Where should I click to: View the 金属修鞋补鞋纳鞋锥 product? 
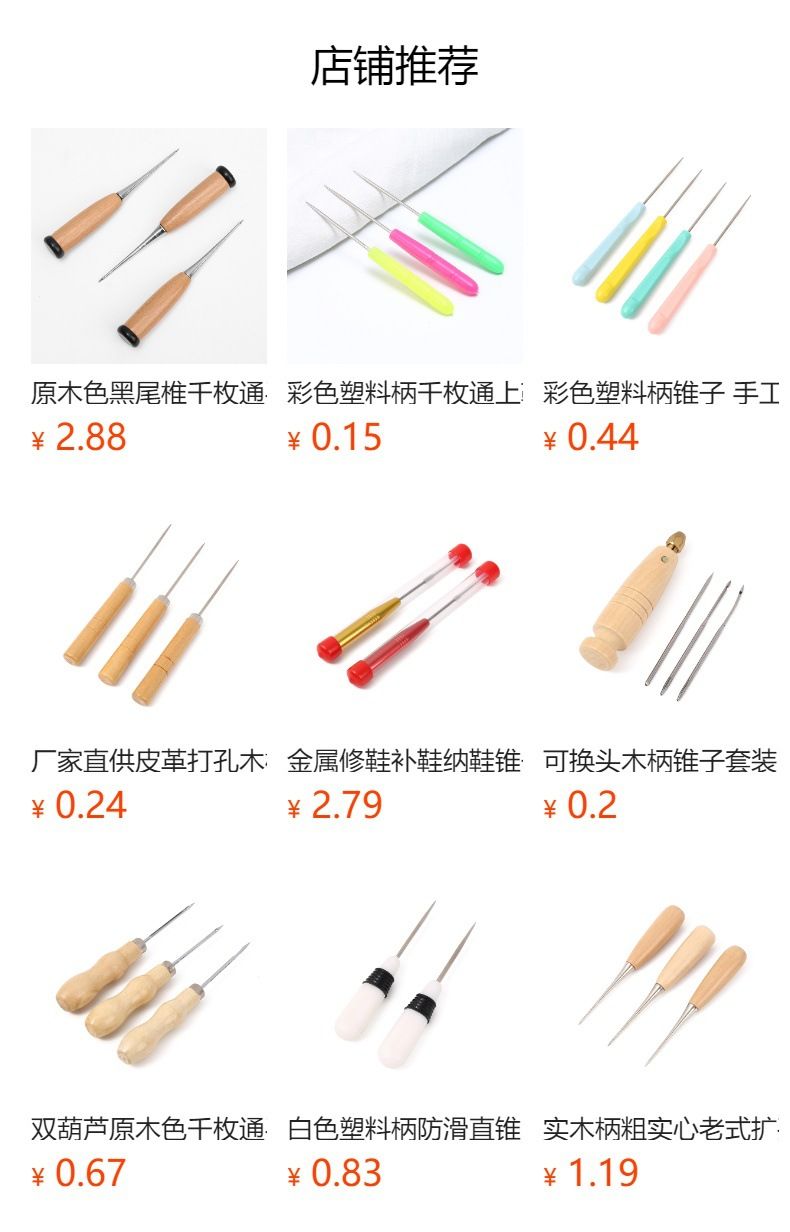pos(405,614)
